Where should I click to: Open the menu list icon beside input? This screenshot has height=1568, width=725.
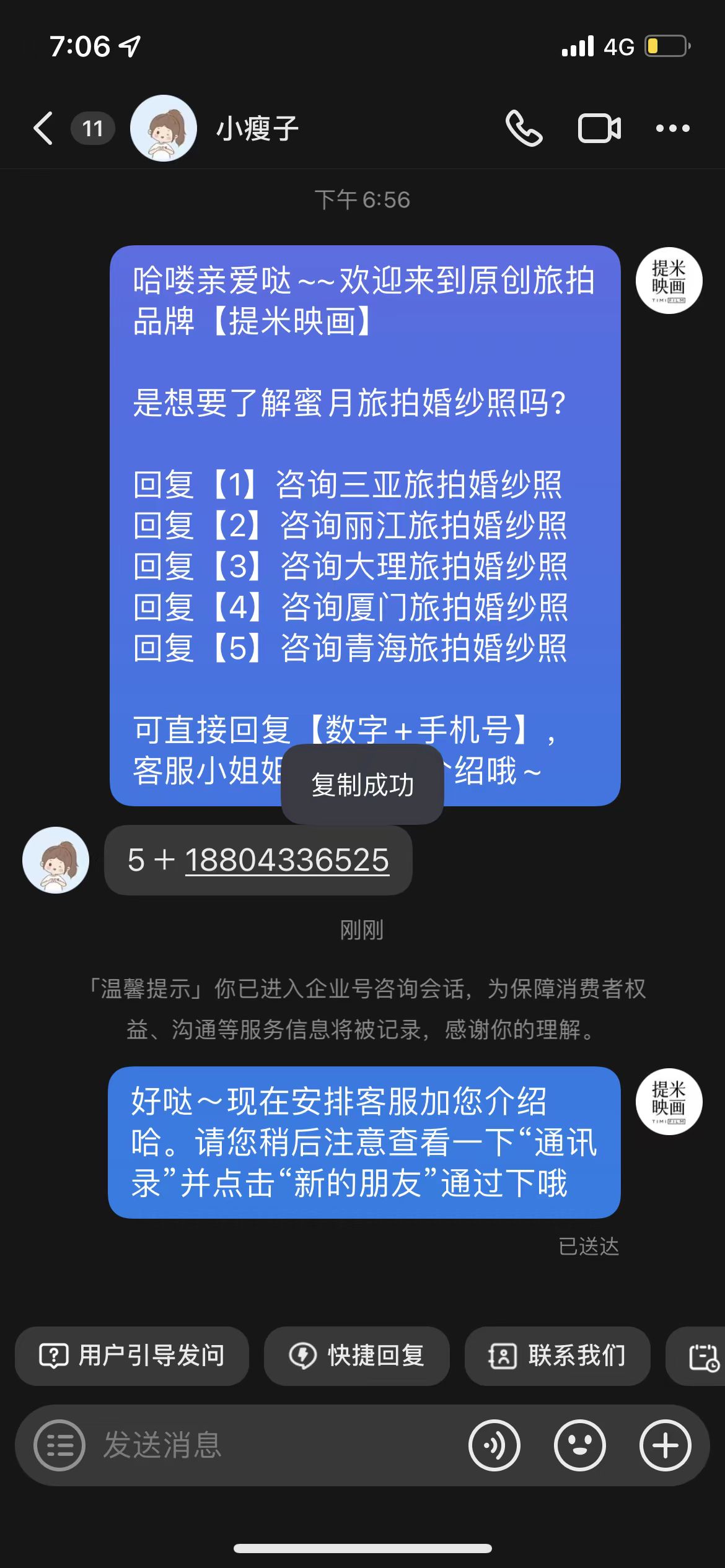[59, 1445]
